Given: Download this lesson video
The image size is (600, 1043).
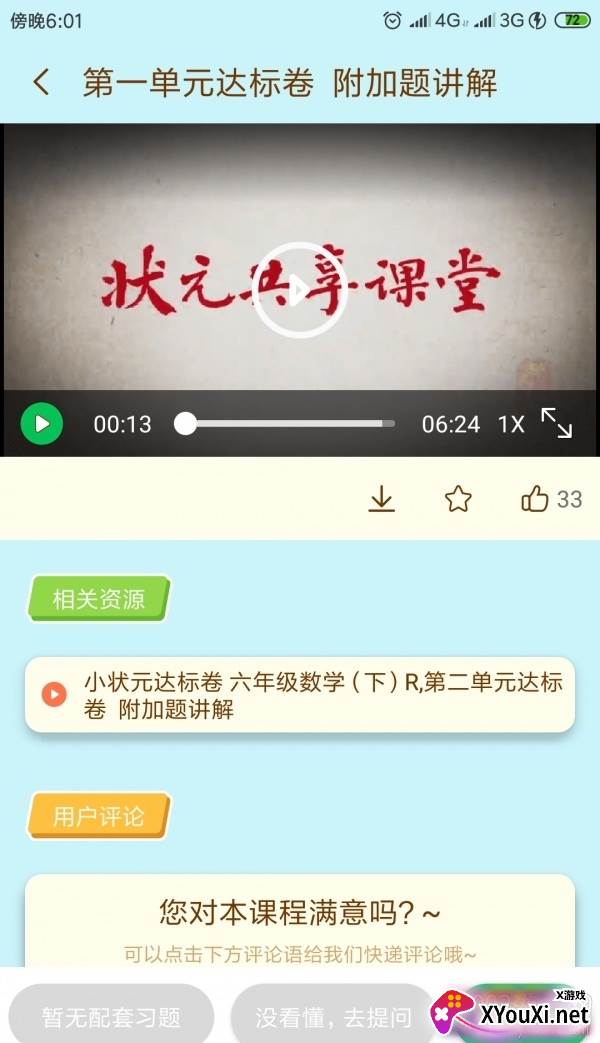Looking at the screenshot, I should coord(381,499).
